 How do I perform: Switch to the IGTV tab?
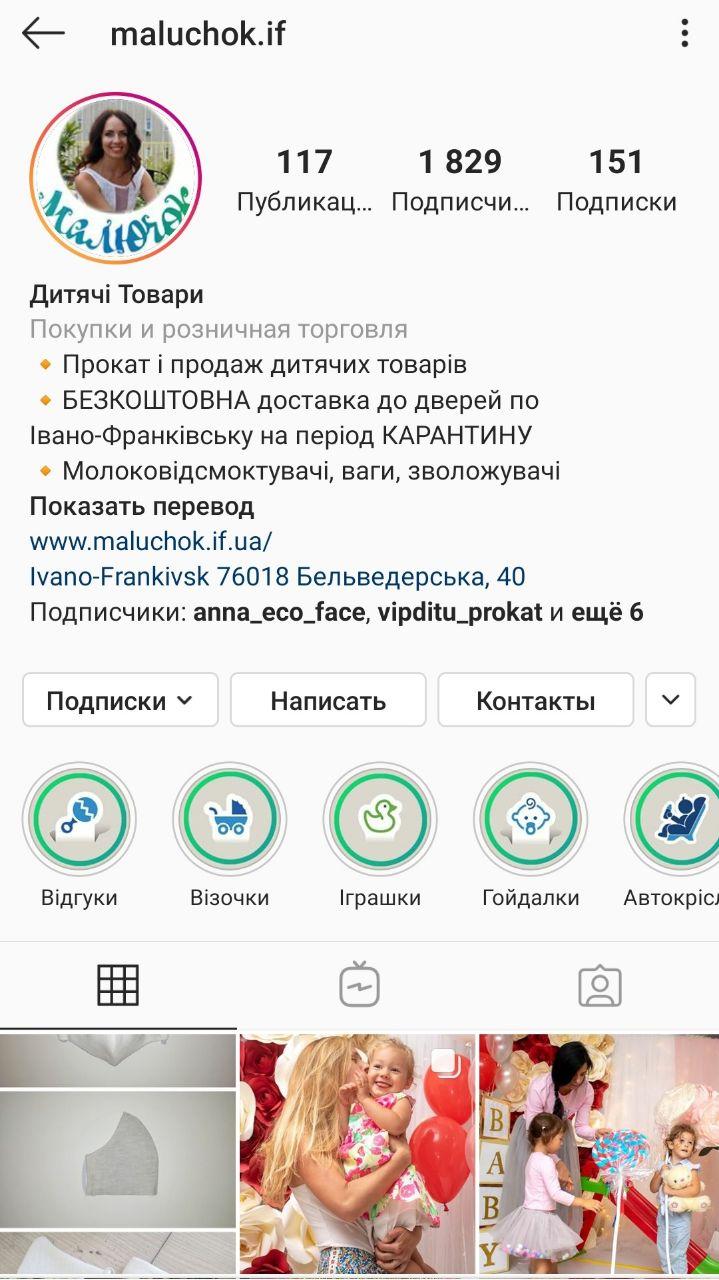359,985
